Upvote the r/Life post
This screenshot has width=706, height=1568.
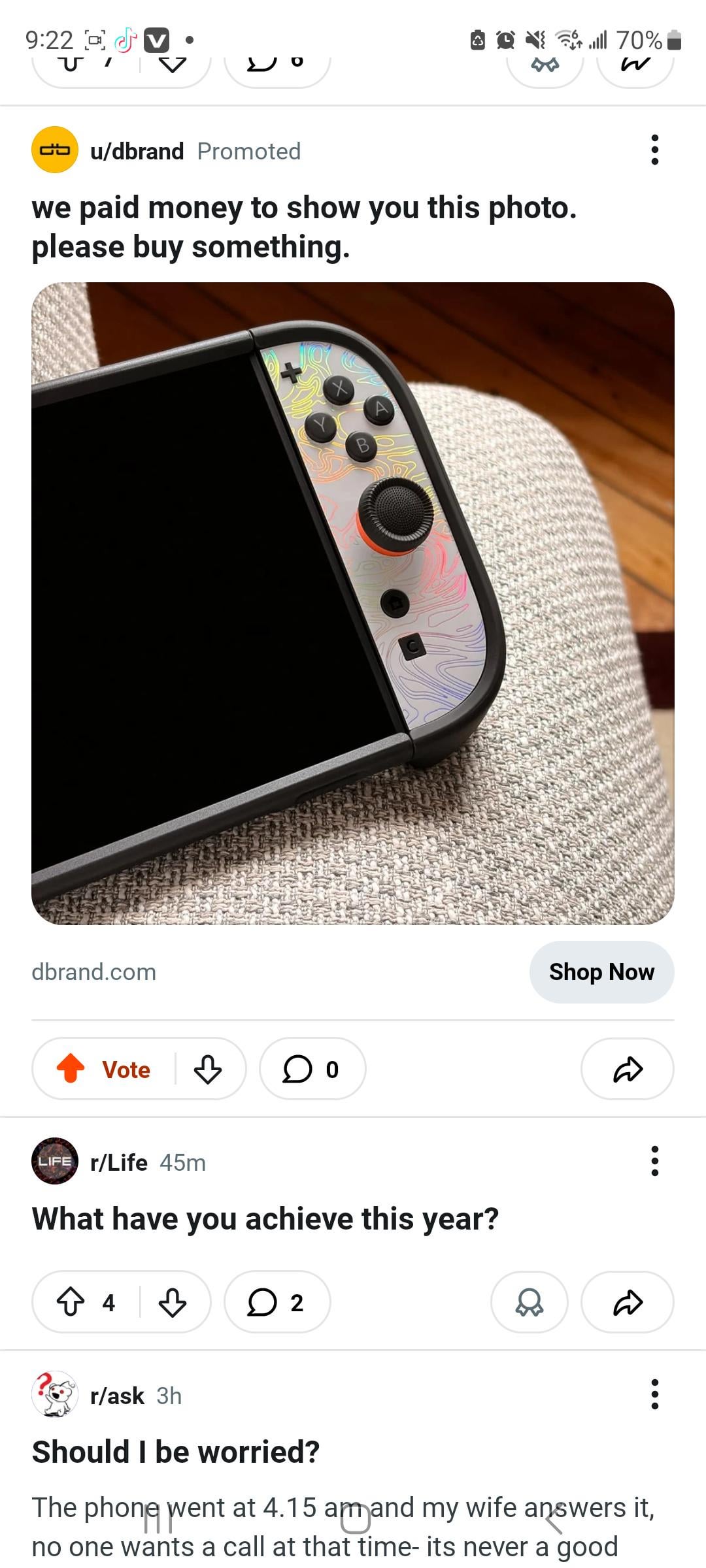point(71,1302)
